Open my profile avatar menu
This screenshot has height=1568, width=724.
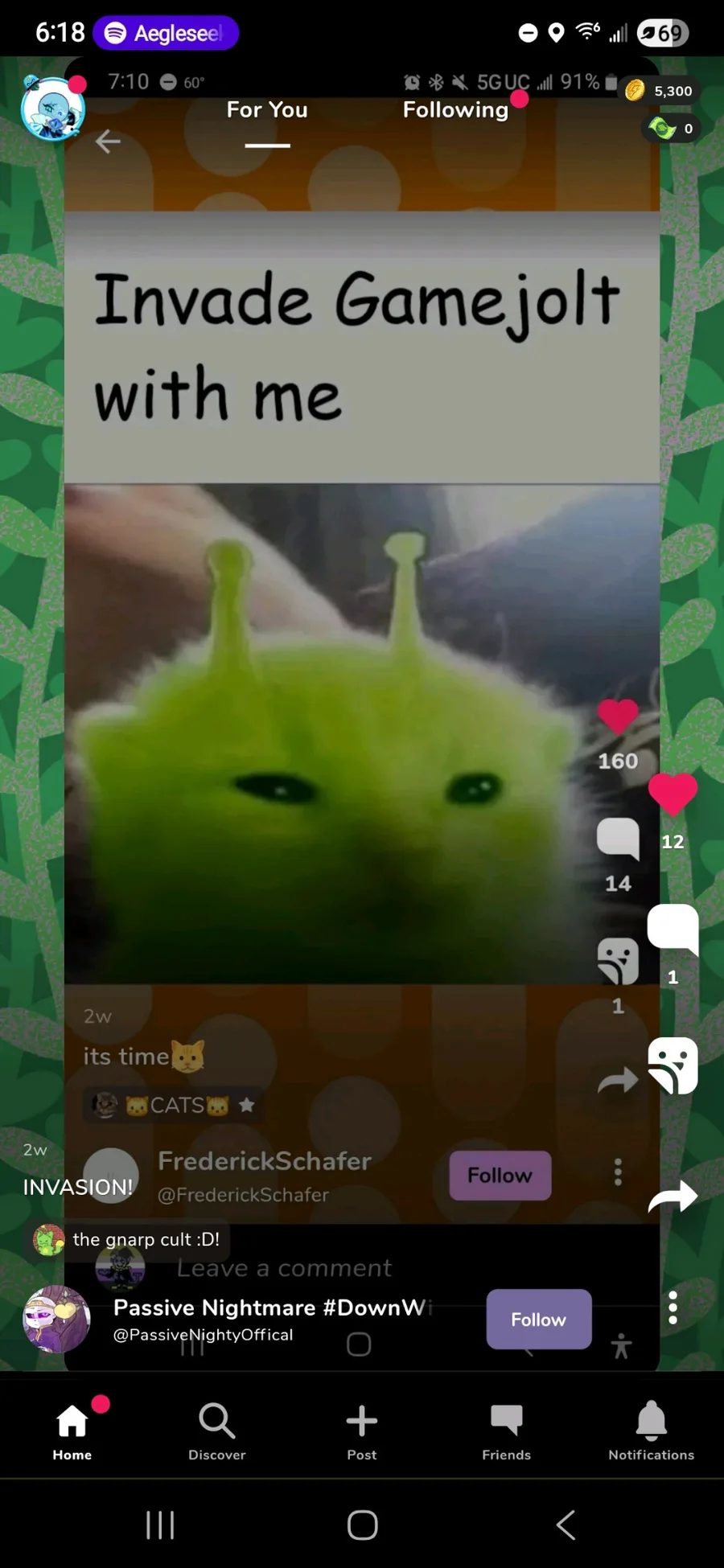click(x=52, y=109)
